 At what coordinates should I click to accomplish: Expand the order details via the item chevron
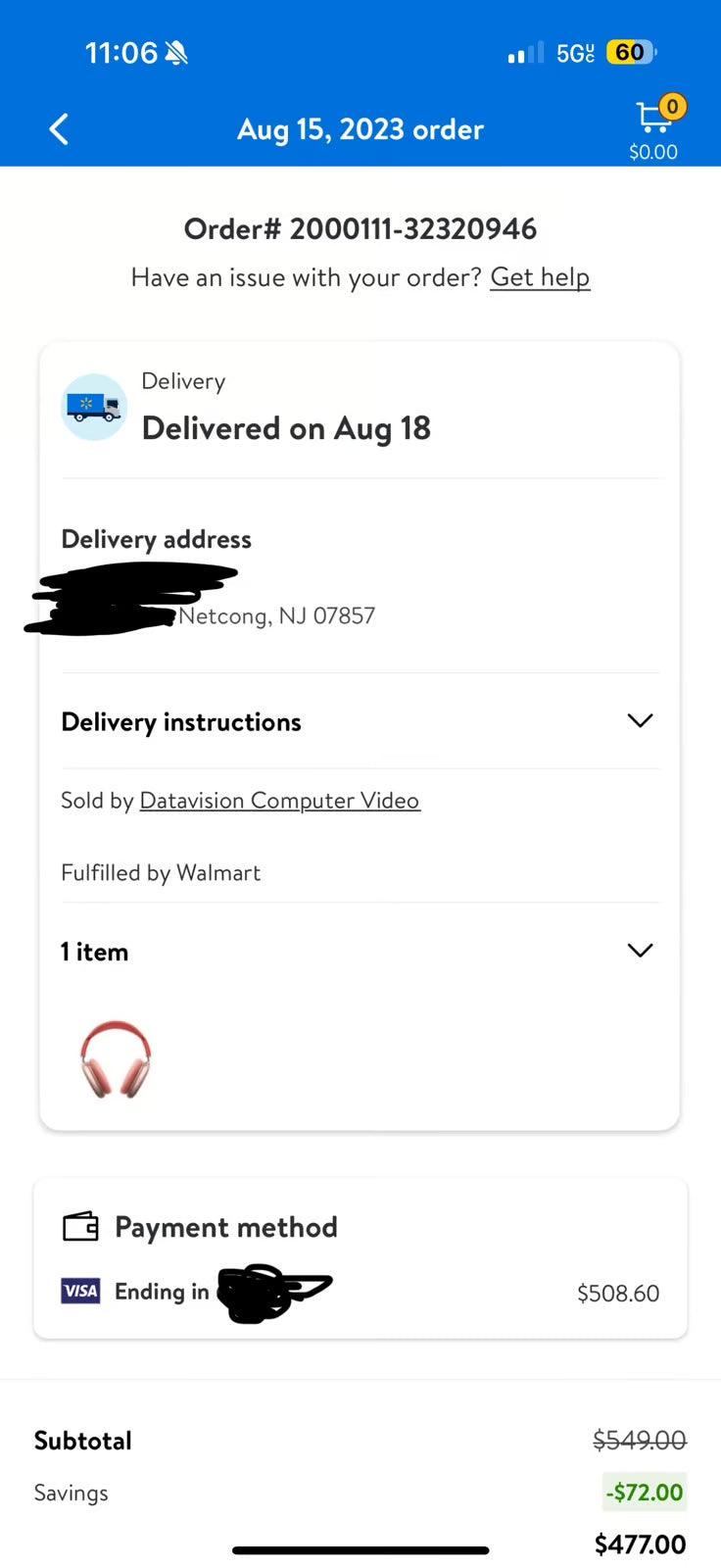click(x=640, y=950)
